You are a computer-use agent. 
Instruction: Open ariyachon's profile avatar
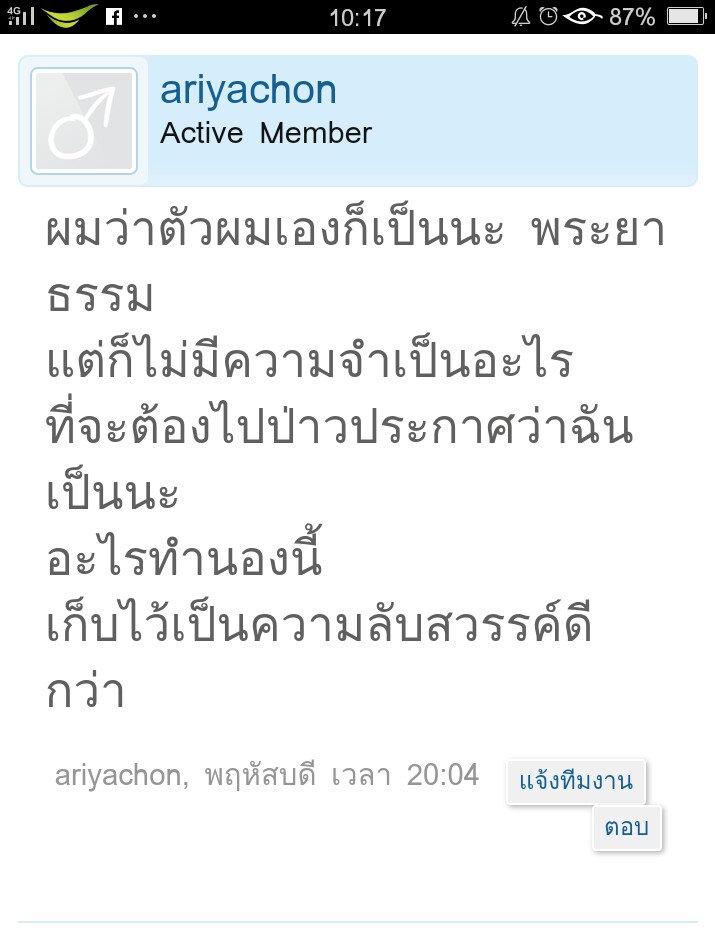pos(84,121)
